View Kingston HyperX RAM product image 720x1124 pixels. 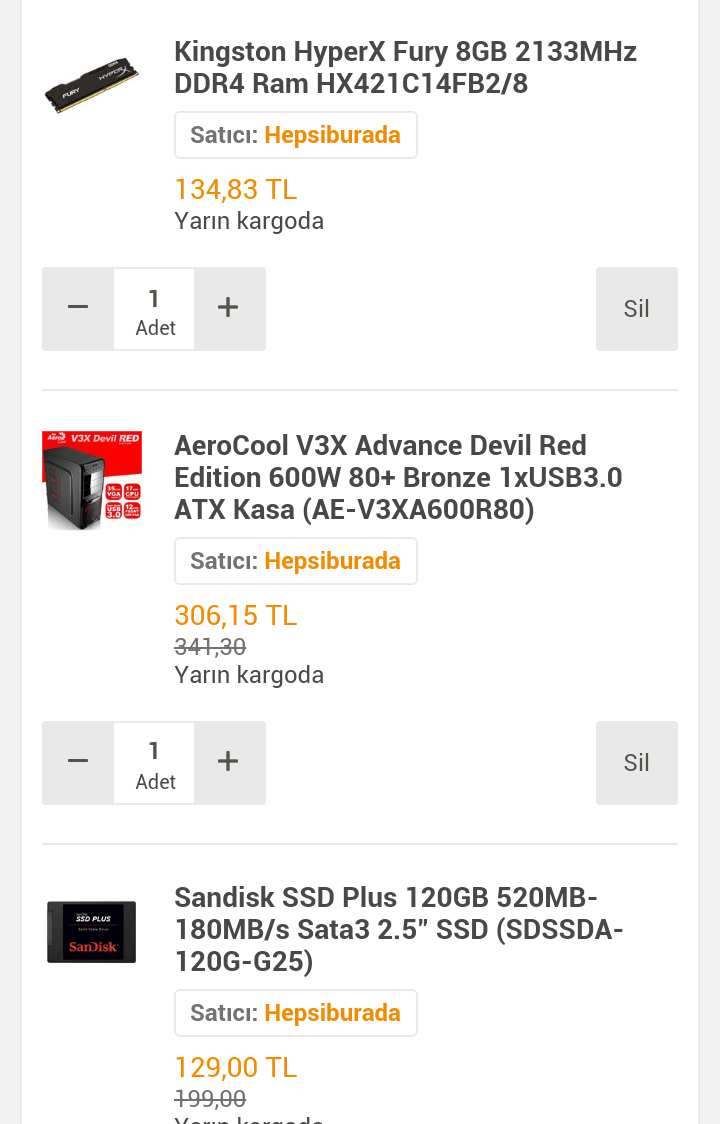(x=92, y=86)
